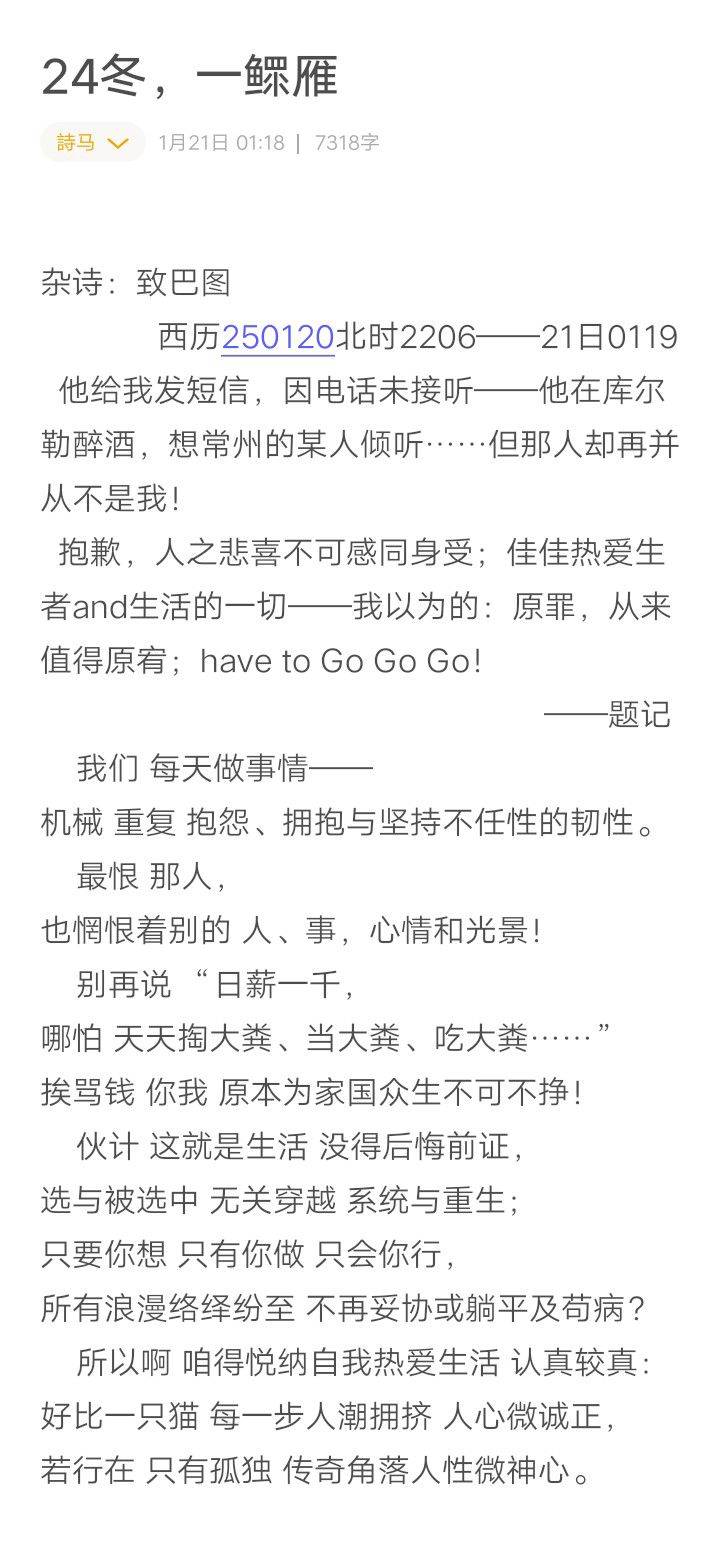Edit the note title 24冬，一鳏雁

[x=190, y=76]
